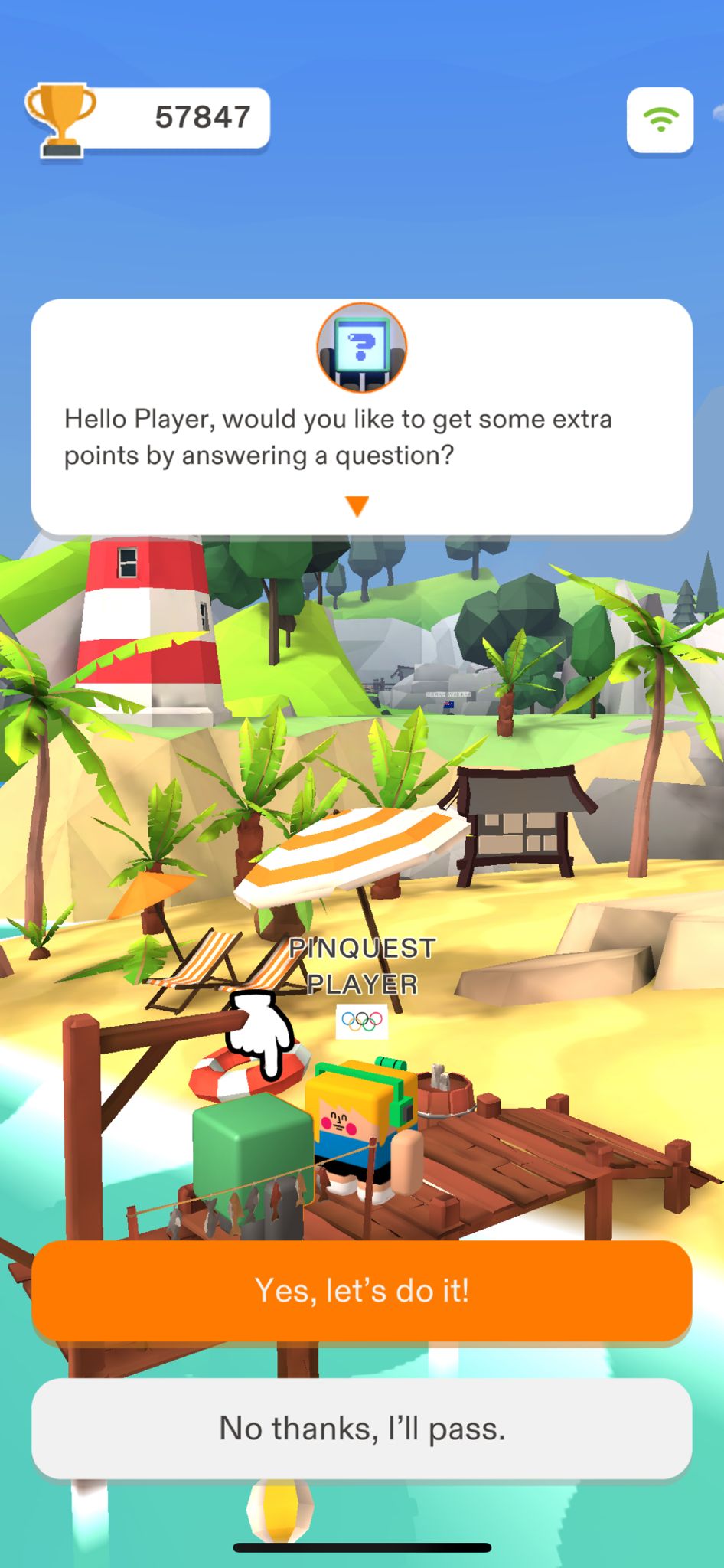Tap the Yes, let's do it! button
The width and height of the screenshot is (724, 1568).
pos(361,1291)
